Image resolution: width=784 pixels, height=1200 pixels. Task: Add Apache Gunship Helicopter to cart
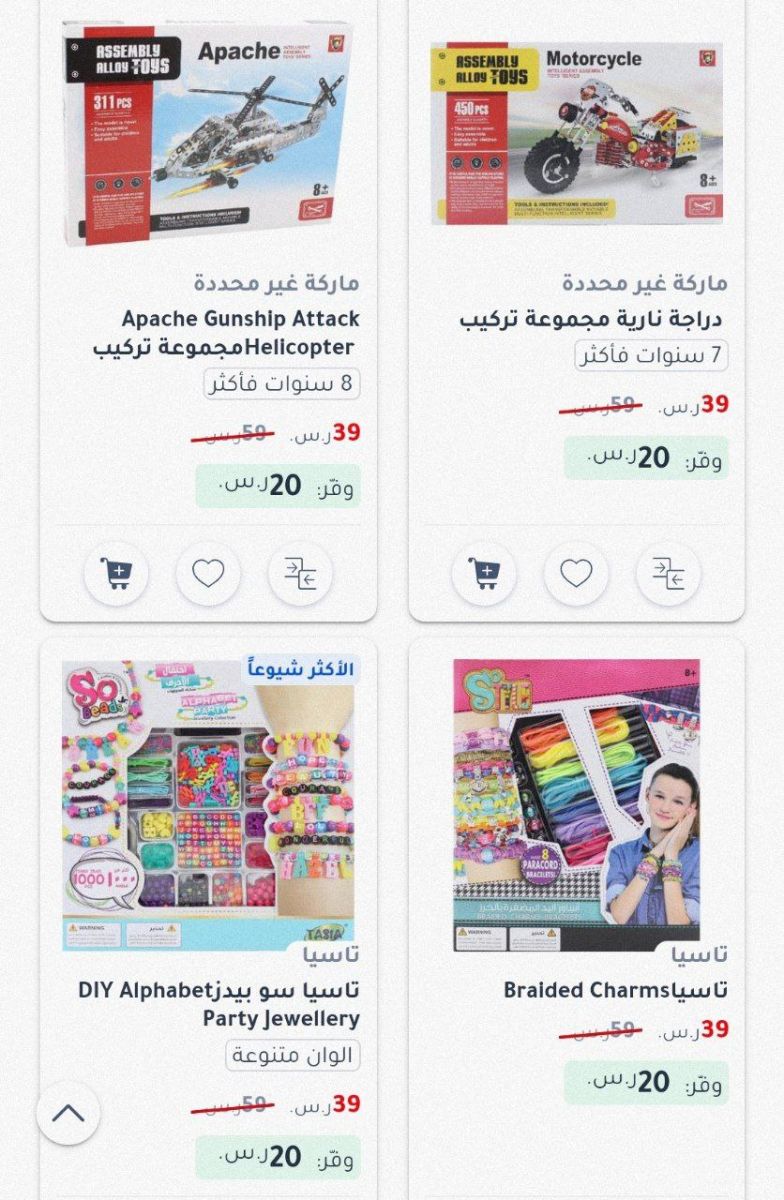(x=117, y=574)
